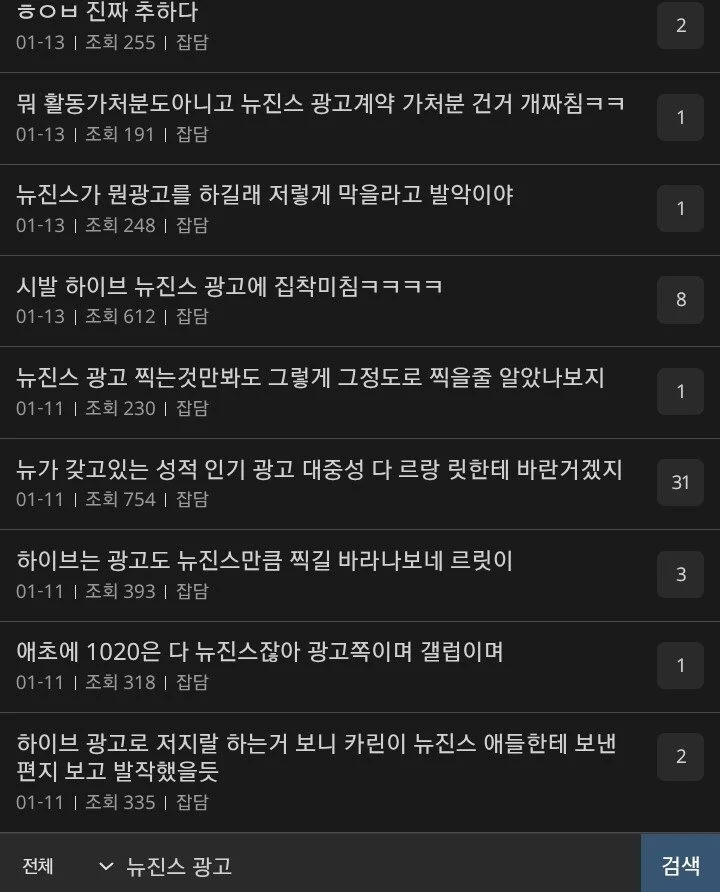Viewport: 720px width, 892px height.
Task: Edit the search field containing 뉴진스 광고
Action: [380, 865]
